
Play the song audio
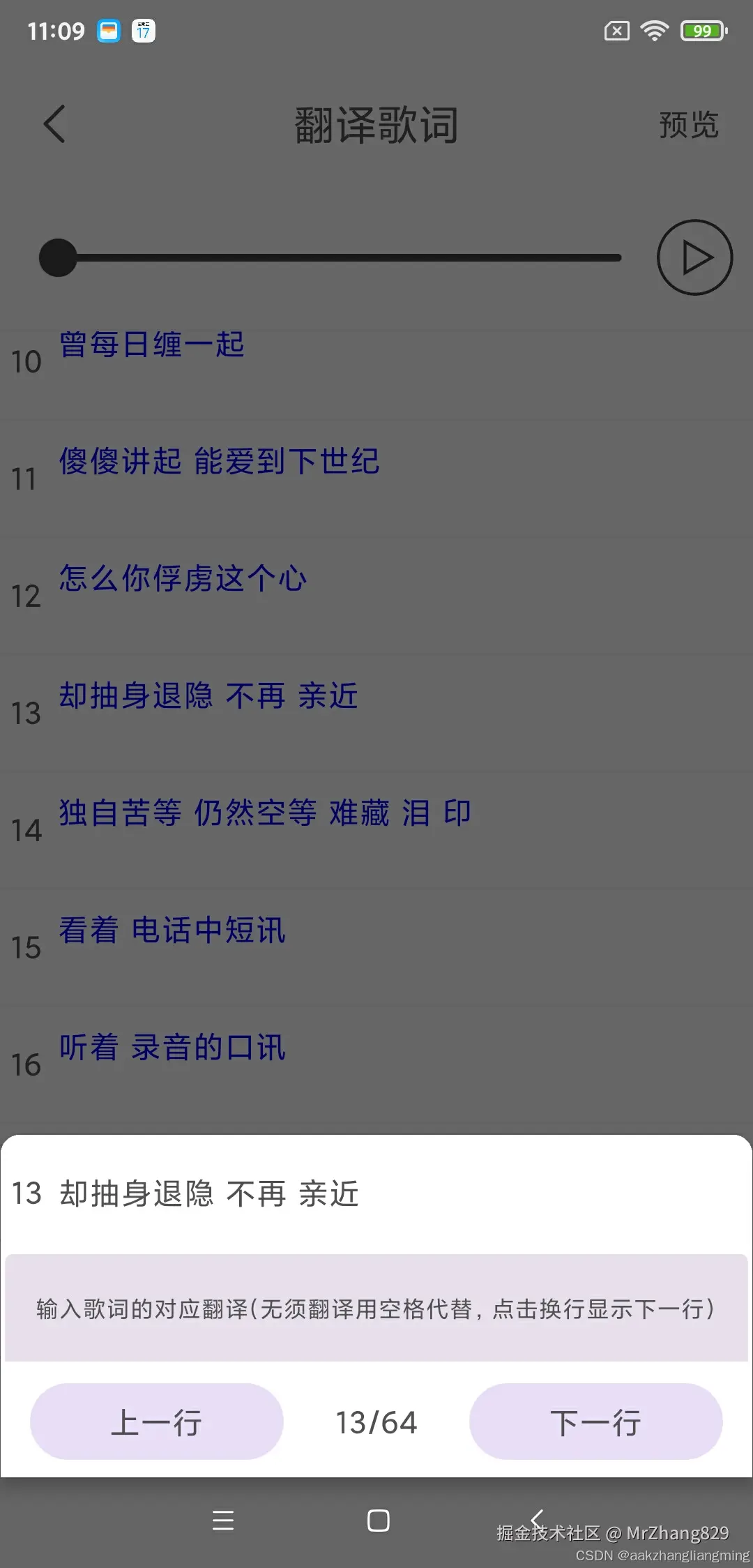694,257
